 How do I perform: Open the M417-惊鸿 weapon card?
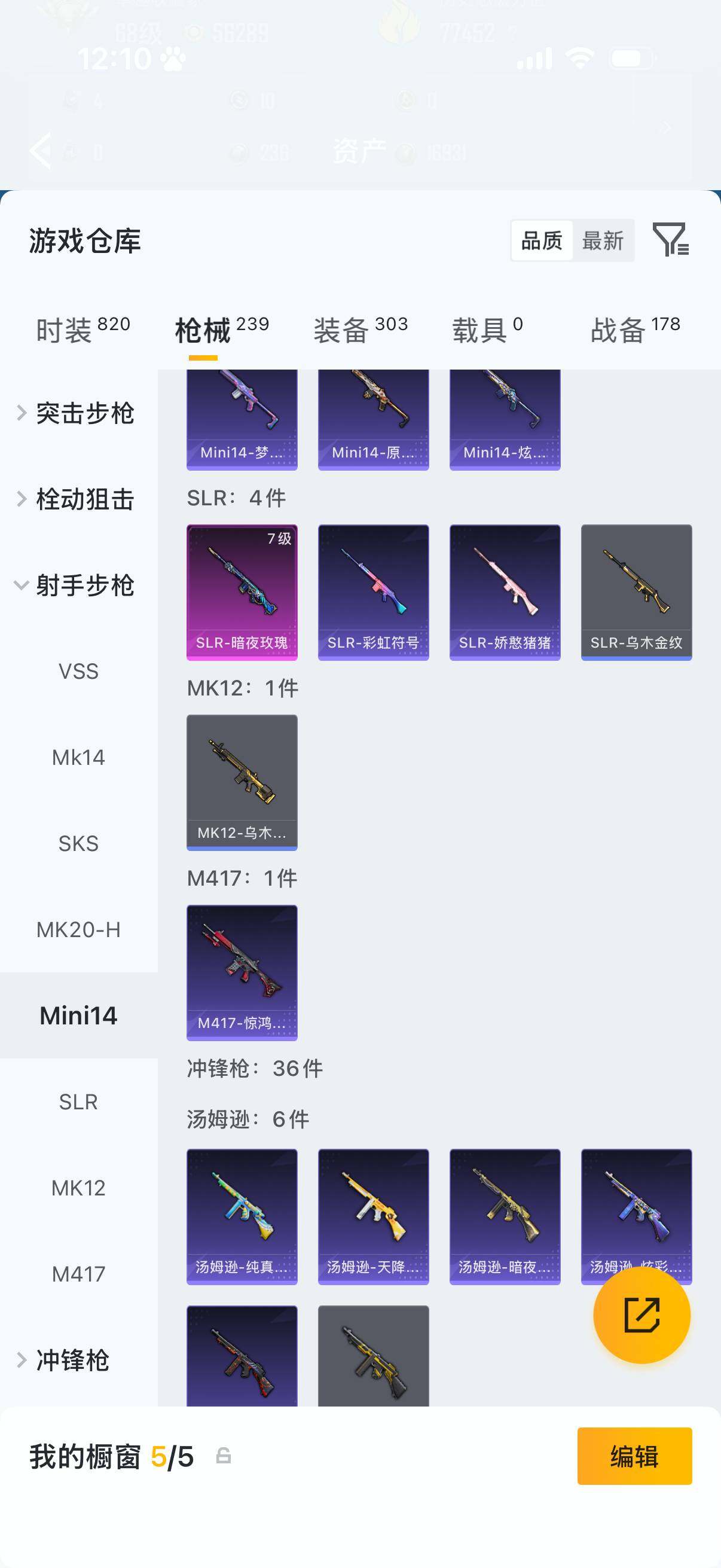pyautogui.click(x=242, y=972)
